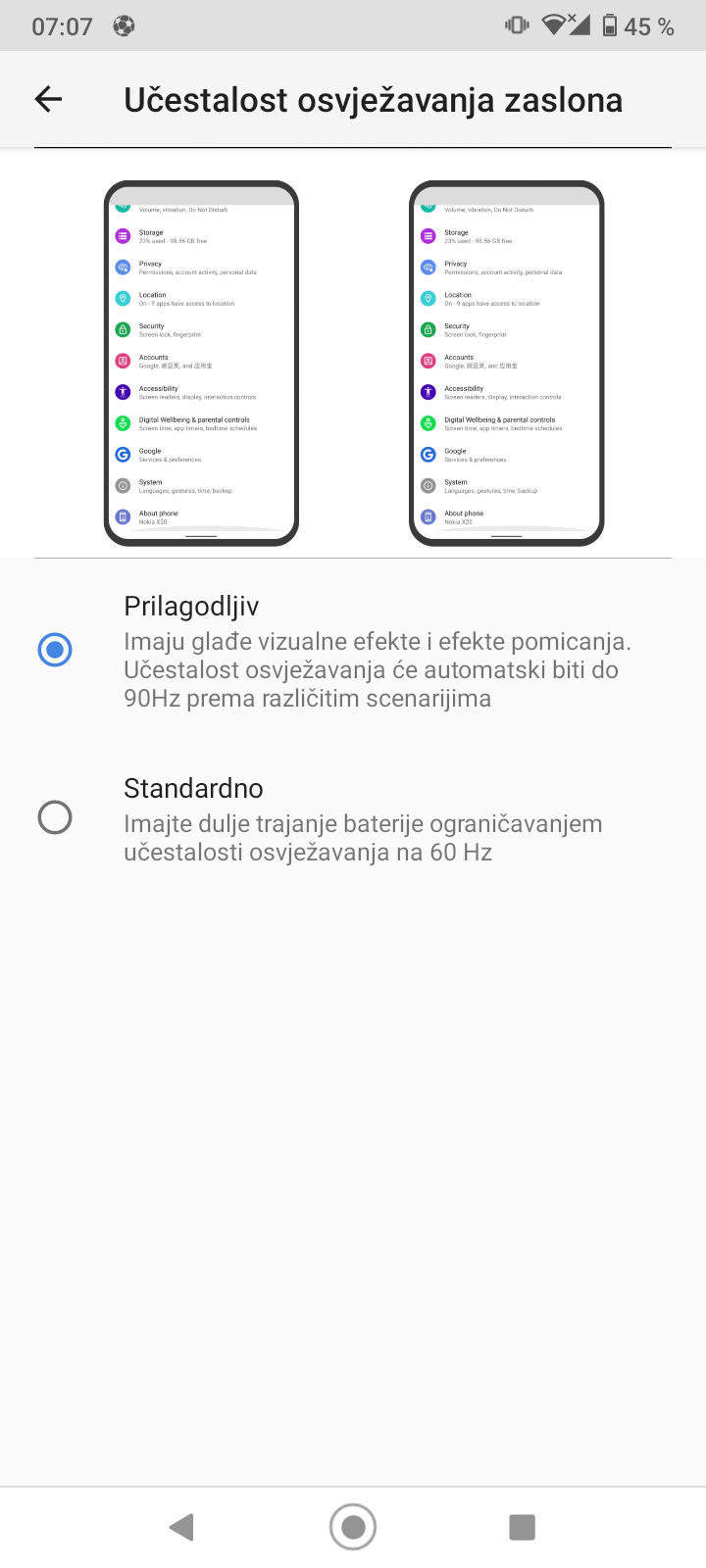
Task: Open recent apps from the navigation bar
Action: (x=522, y=1527)
